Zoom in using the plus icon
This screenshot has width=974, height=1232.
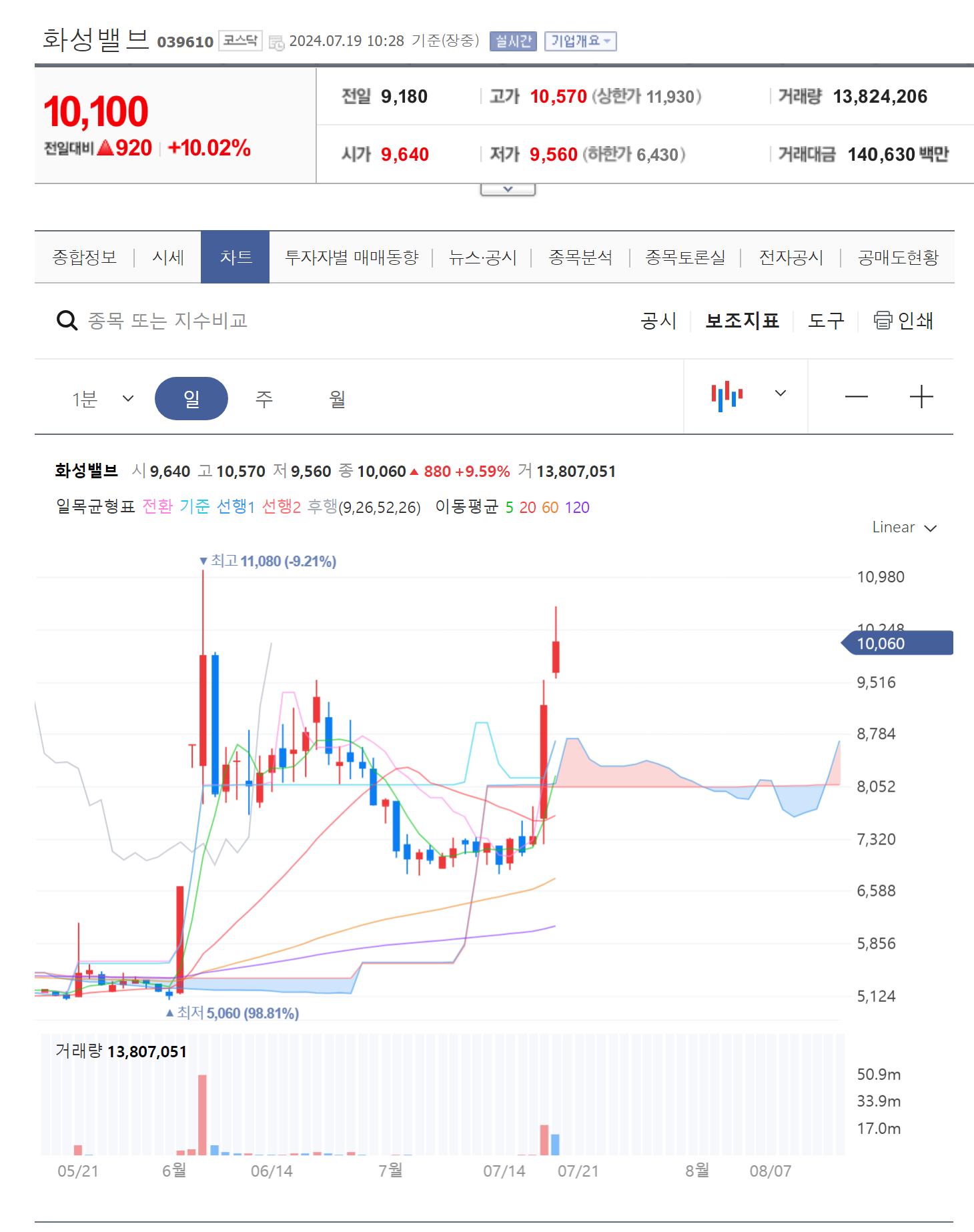coord(922,397)
